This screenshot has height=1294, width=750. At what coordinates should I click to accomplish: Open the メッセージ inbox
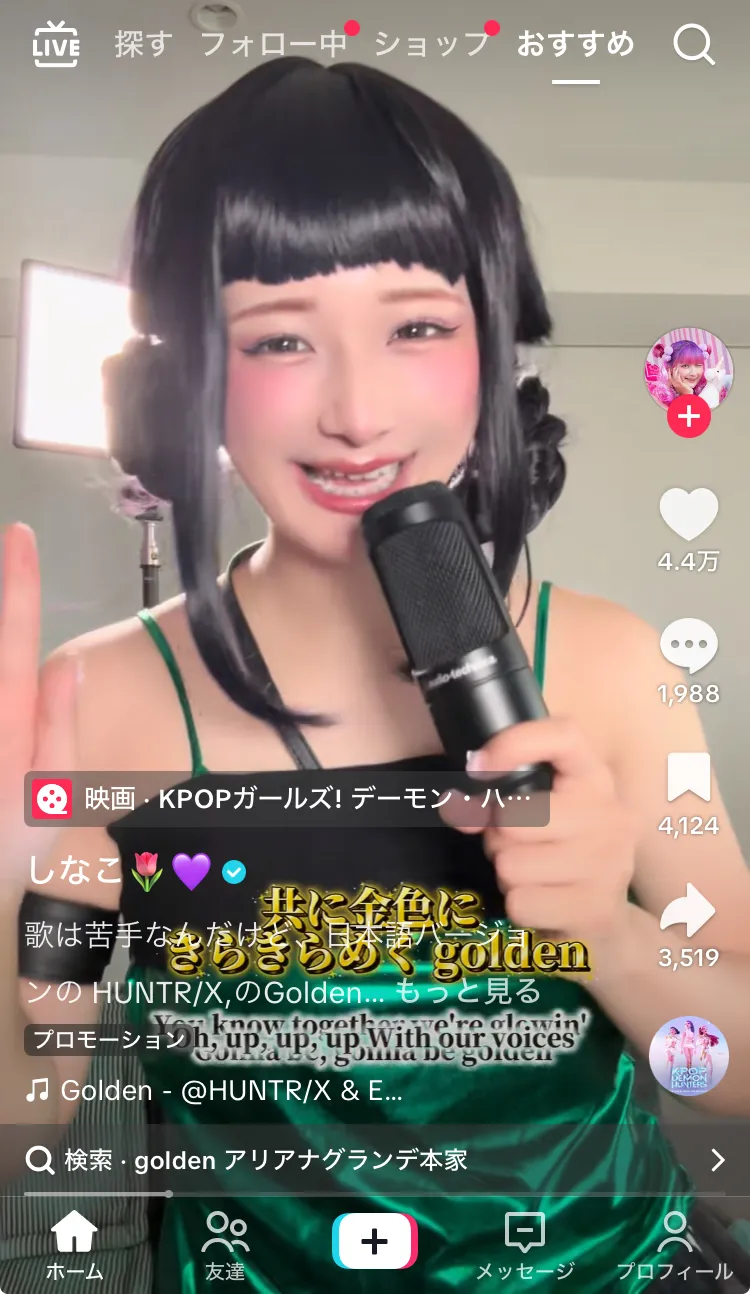coord(525,1245)
